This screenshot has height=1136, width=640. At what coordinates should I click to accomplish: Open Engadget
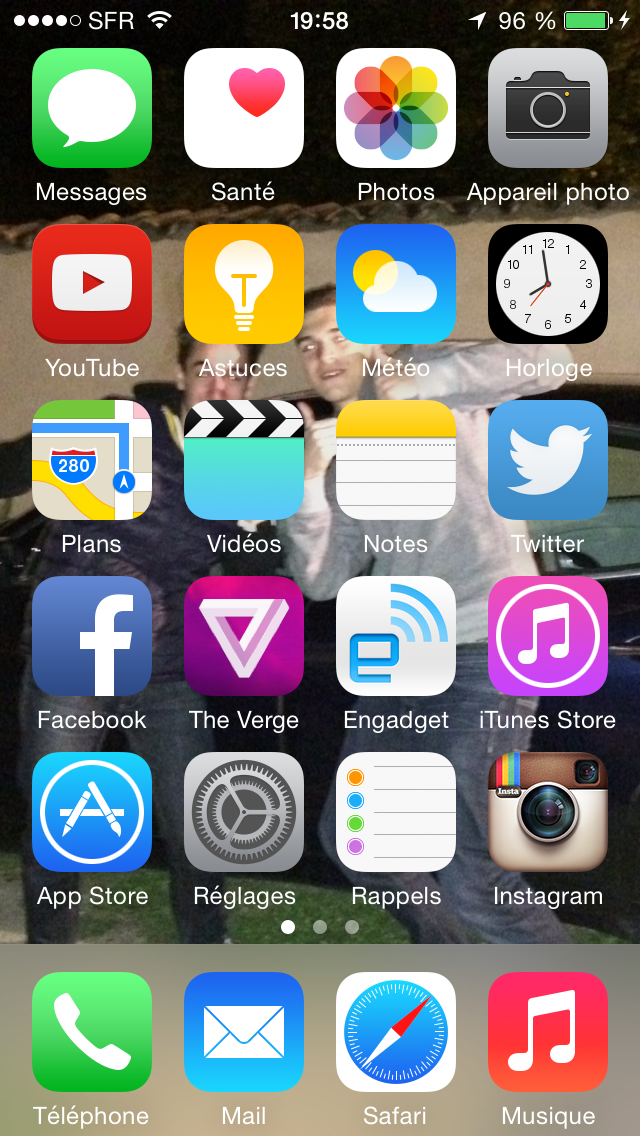coord(396,636)
